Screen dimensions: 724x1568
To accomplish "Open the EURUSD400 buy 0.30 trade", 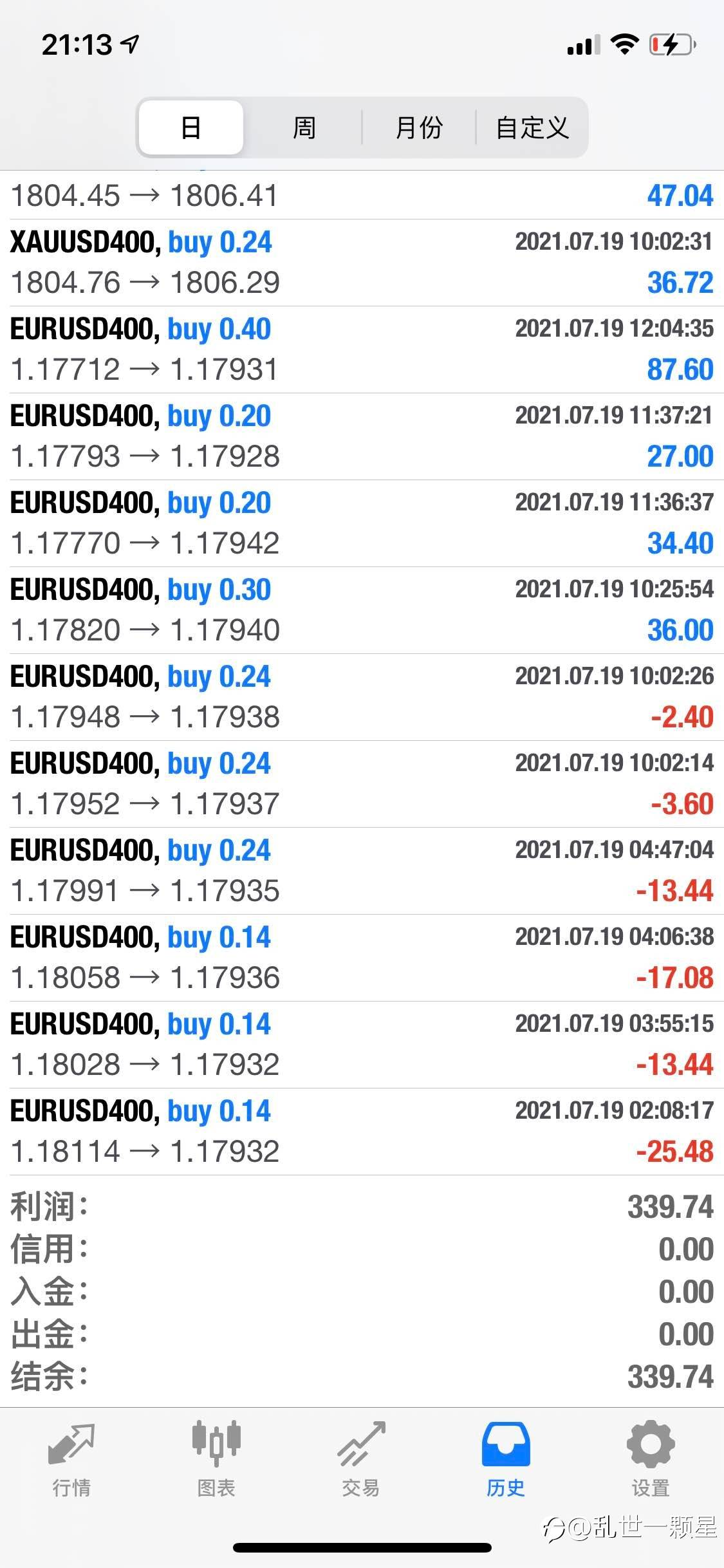I will click(362, 610).
